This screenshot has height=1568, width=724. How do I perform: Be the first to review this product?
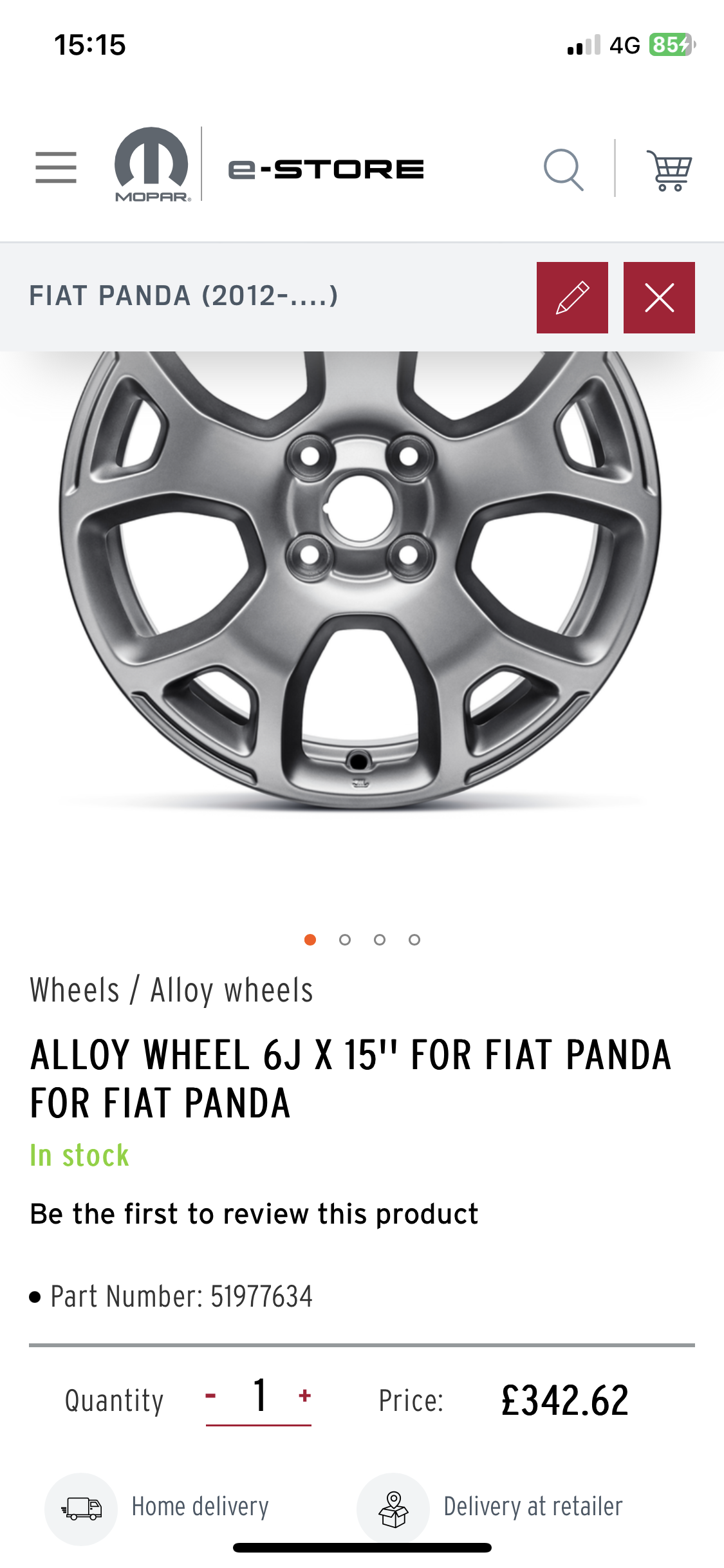[254, 1214]
